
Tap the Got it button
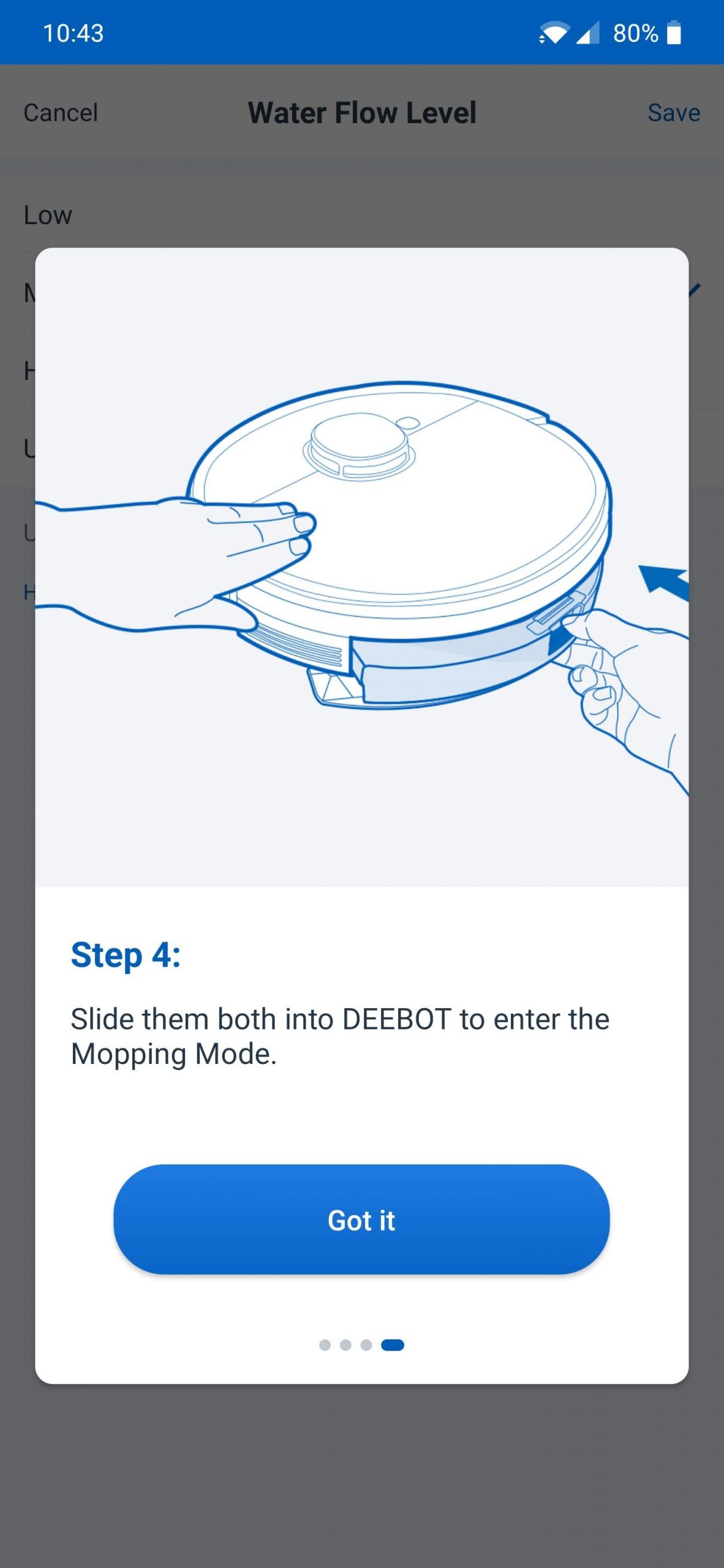coord(361,1219)
